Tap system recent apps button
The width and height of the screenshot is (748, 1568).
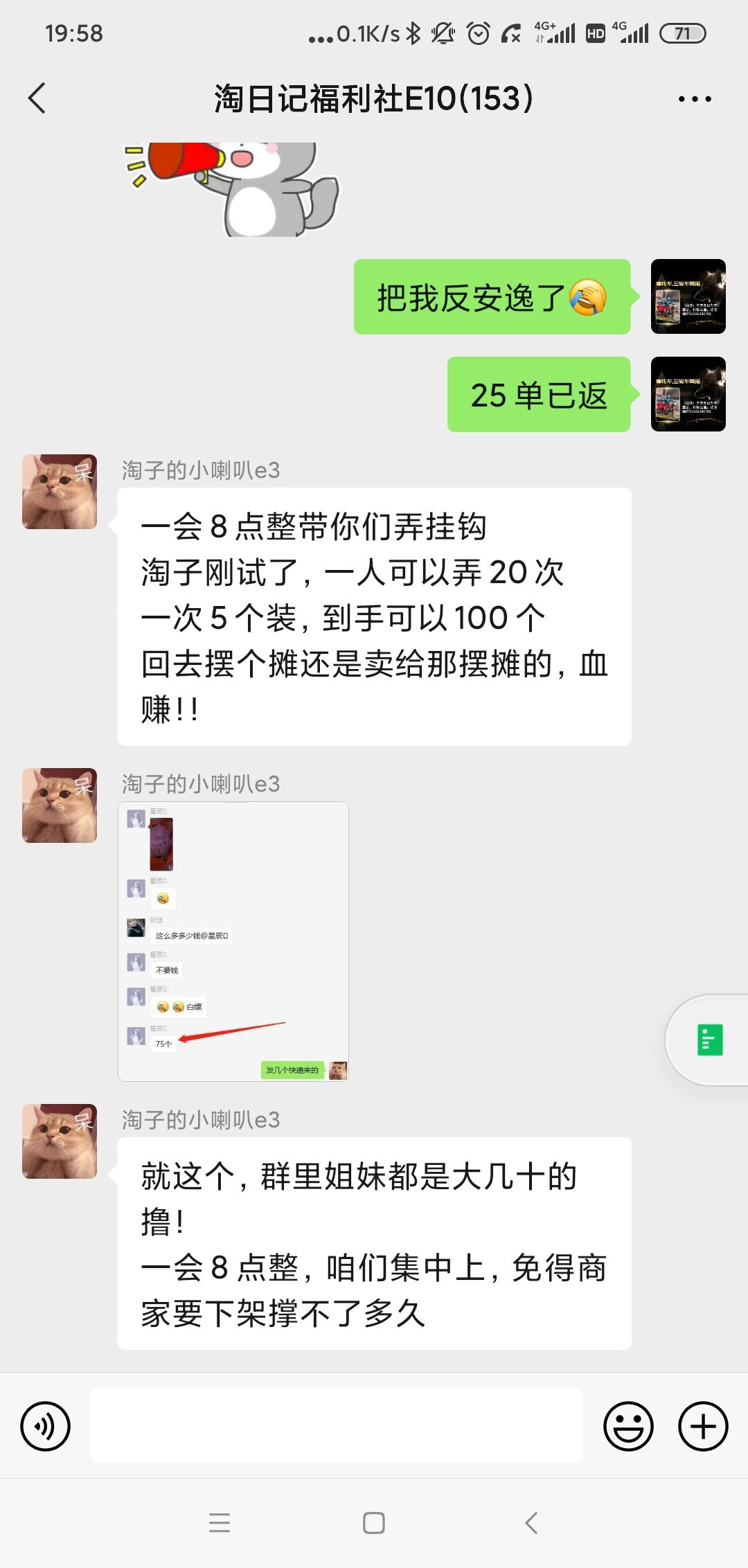pyautogui.click(x=220, y=1522)
